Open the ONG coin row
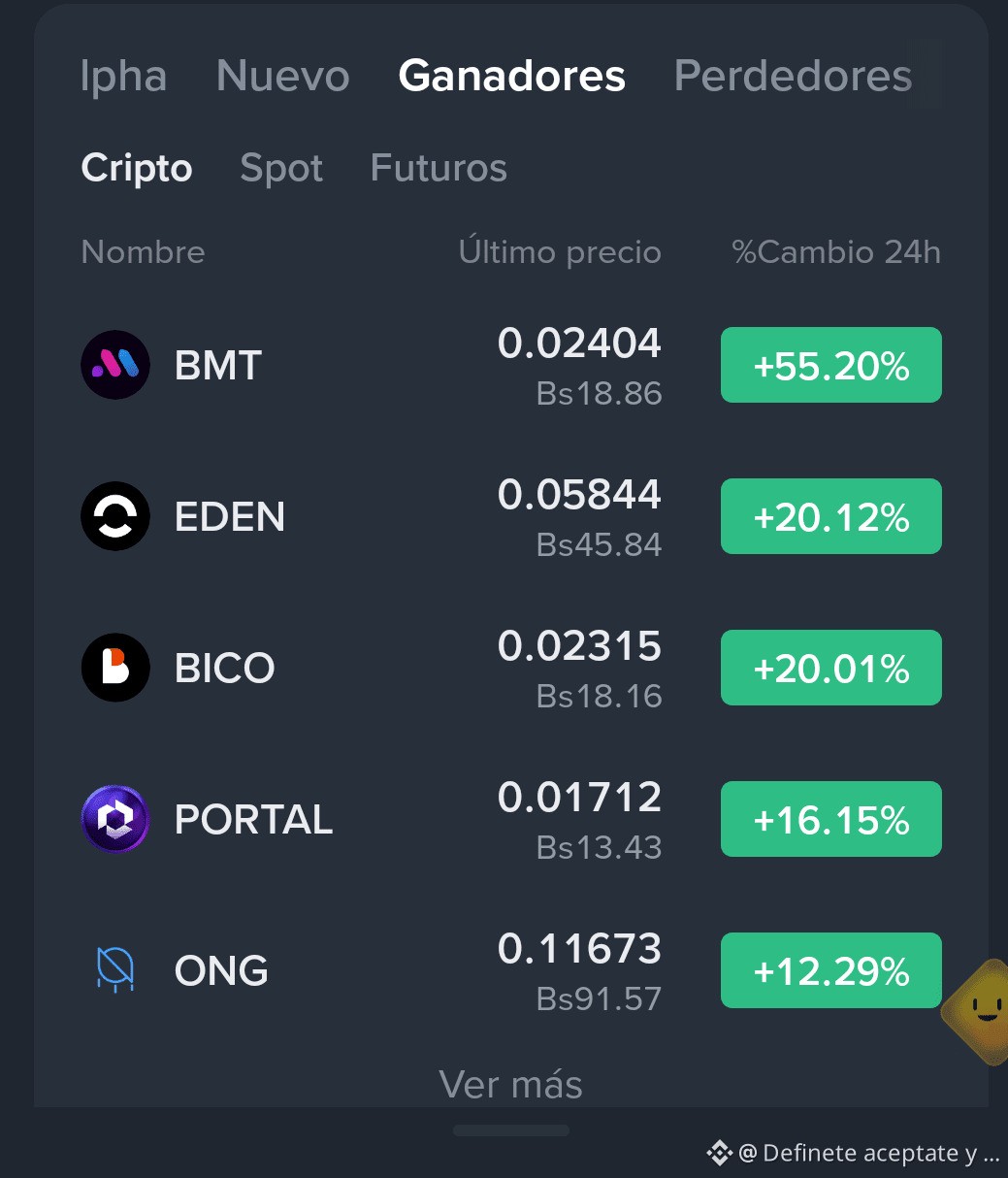Viewport: 1008px width, 1178px height. 511,971
